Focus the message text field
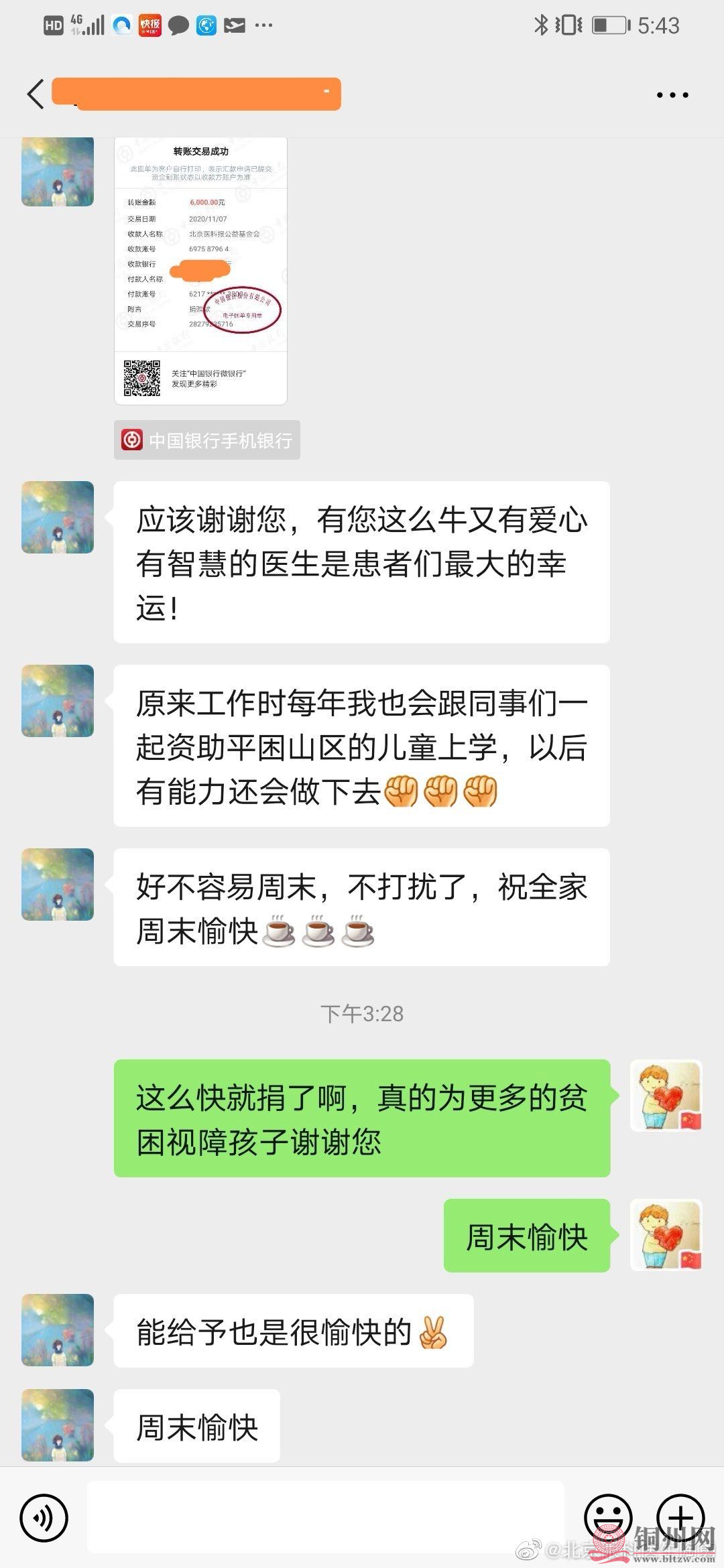 click(325, 1518)
